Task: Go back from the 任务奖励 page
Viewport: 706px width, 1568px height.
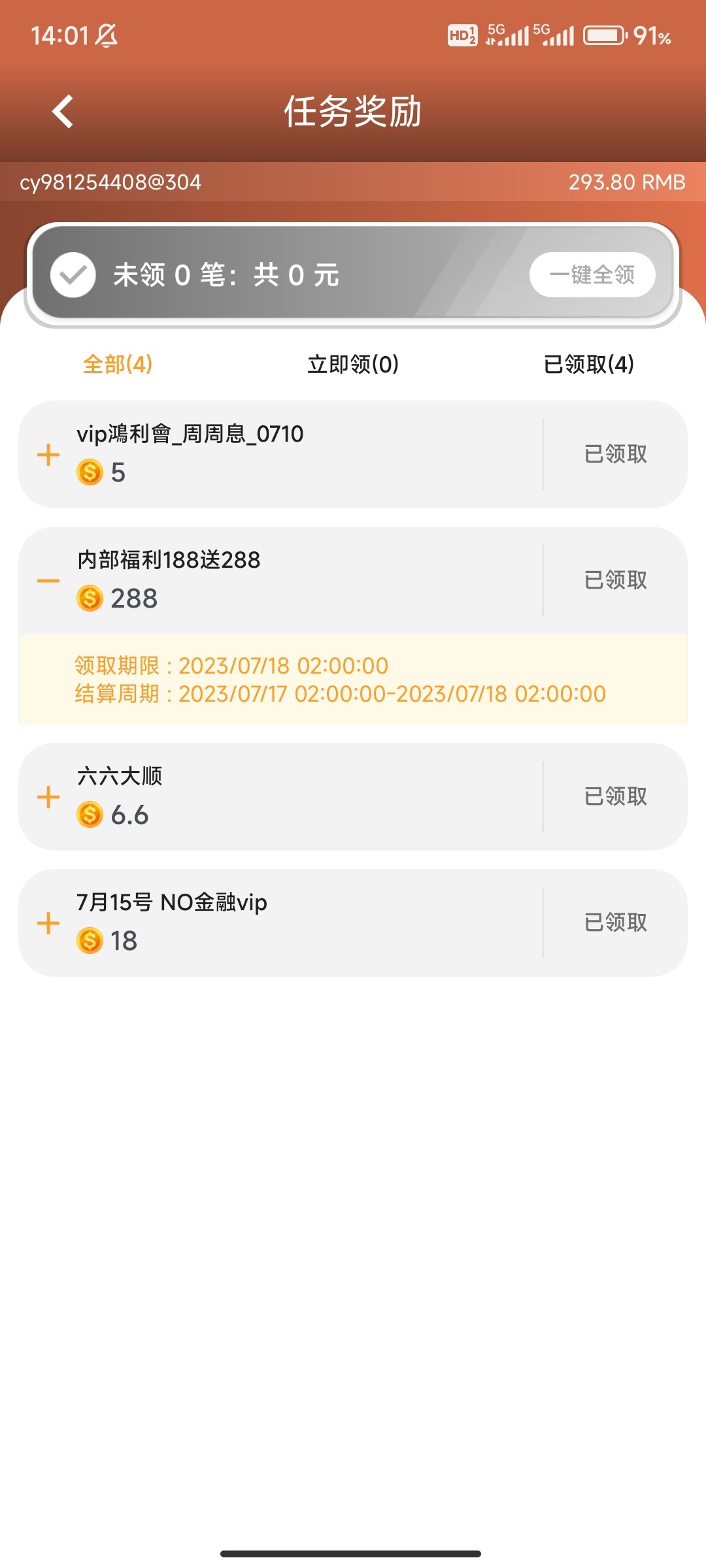Action: tap(63, 112)
